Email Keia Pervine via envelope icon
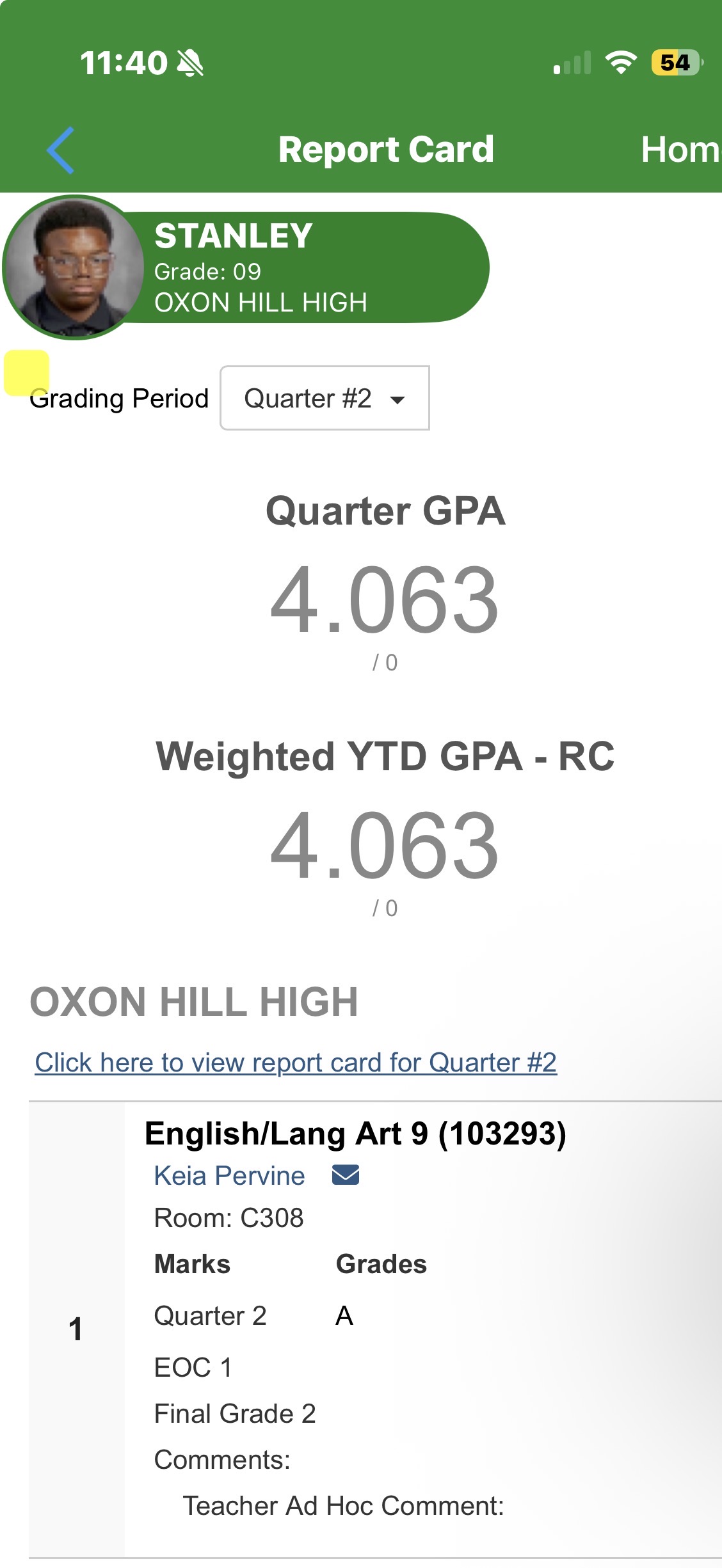 [346, 1175]
